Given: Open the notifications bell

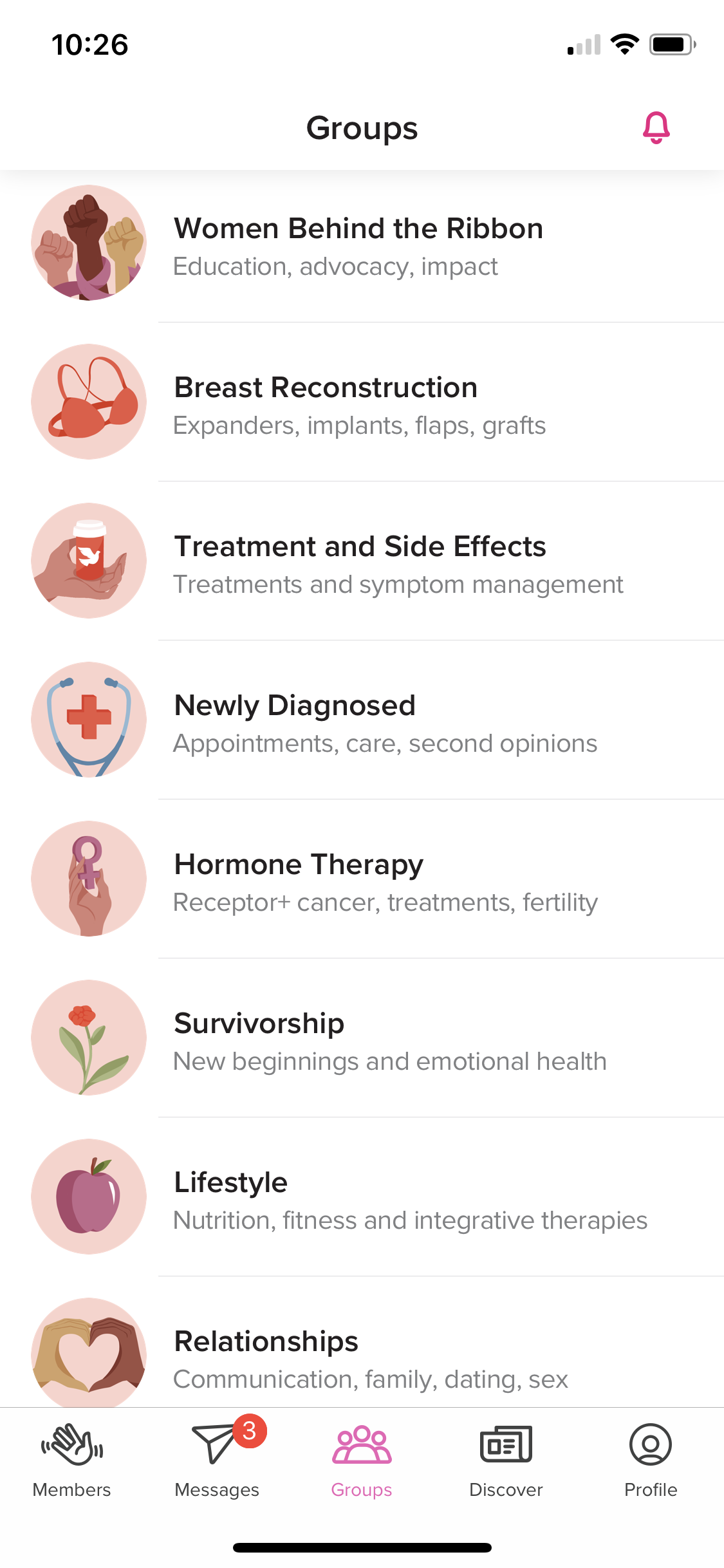Looking at the screenshot, I should click(x=656, y=127).
